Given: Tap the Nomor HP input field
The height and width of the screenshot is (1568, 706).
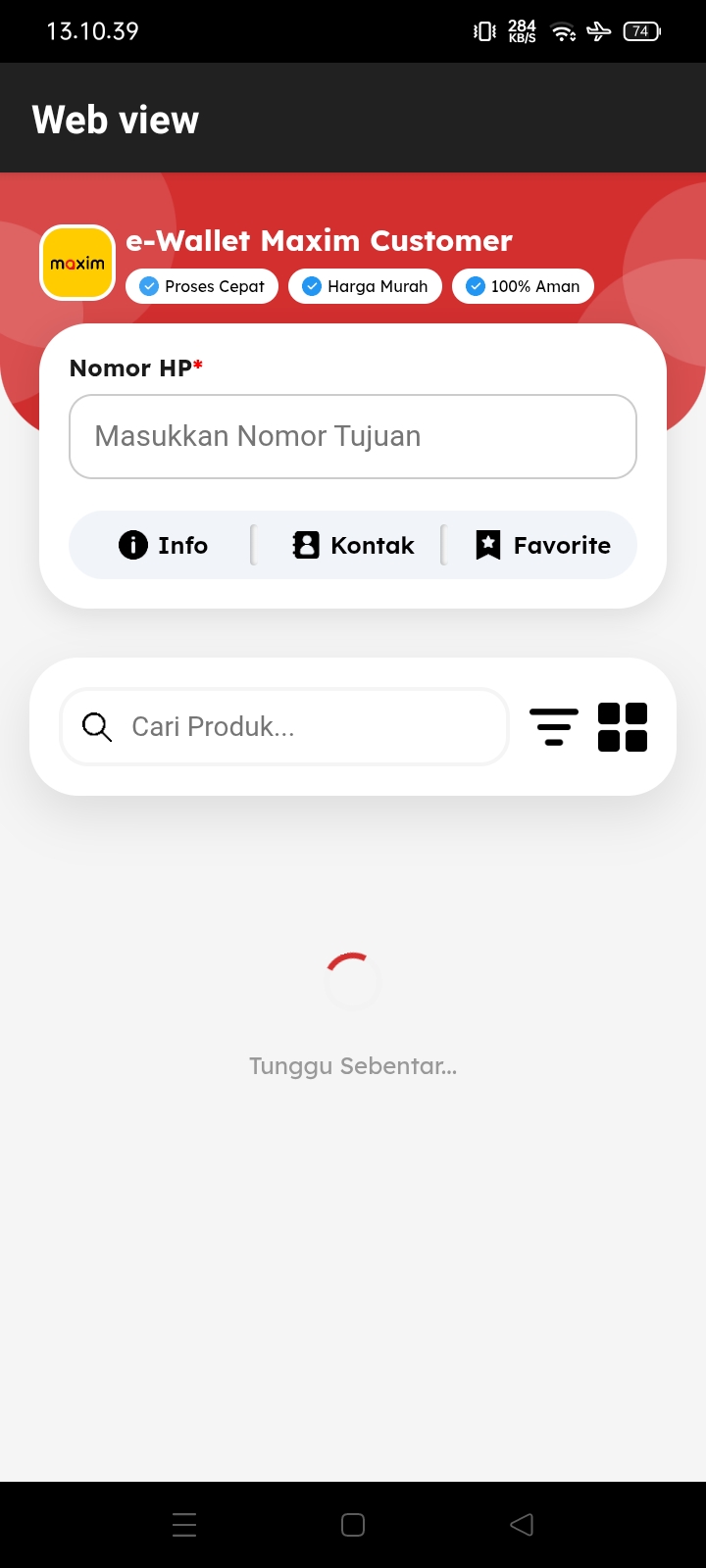Looking at the screenshot, I should click(353, 436).
